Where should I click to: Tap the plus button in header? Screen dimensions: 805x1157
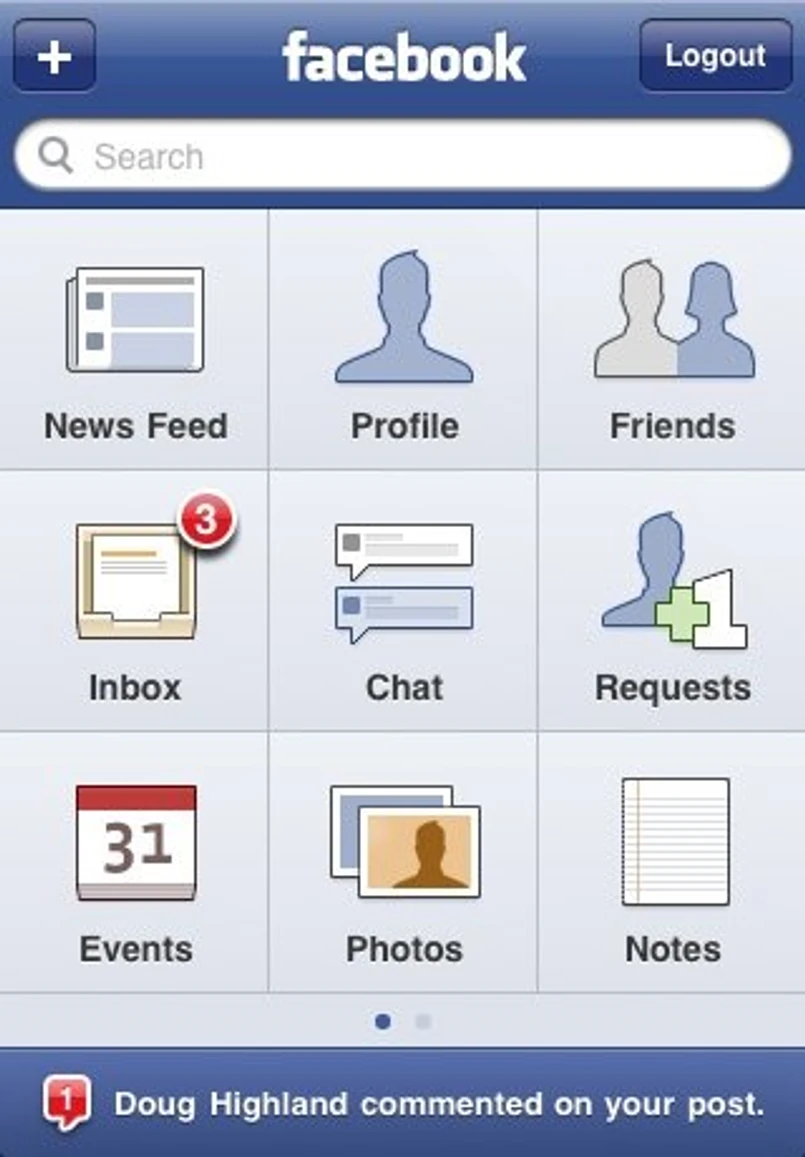[54, 56]
